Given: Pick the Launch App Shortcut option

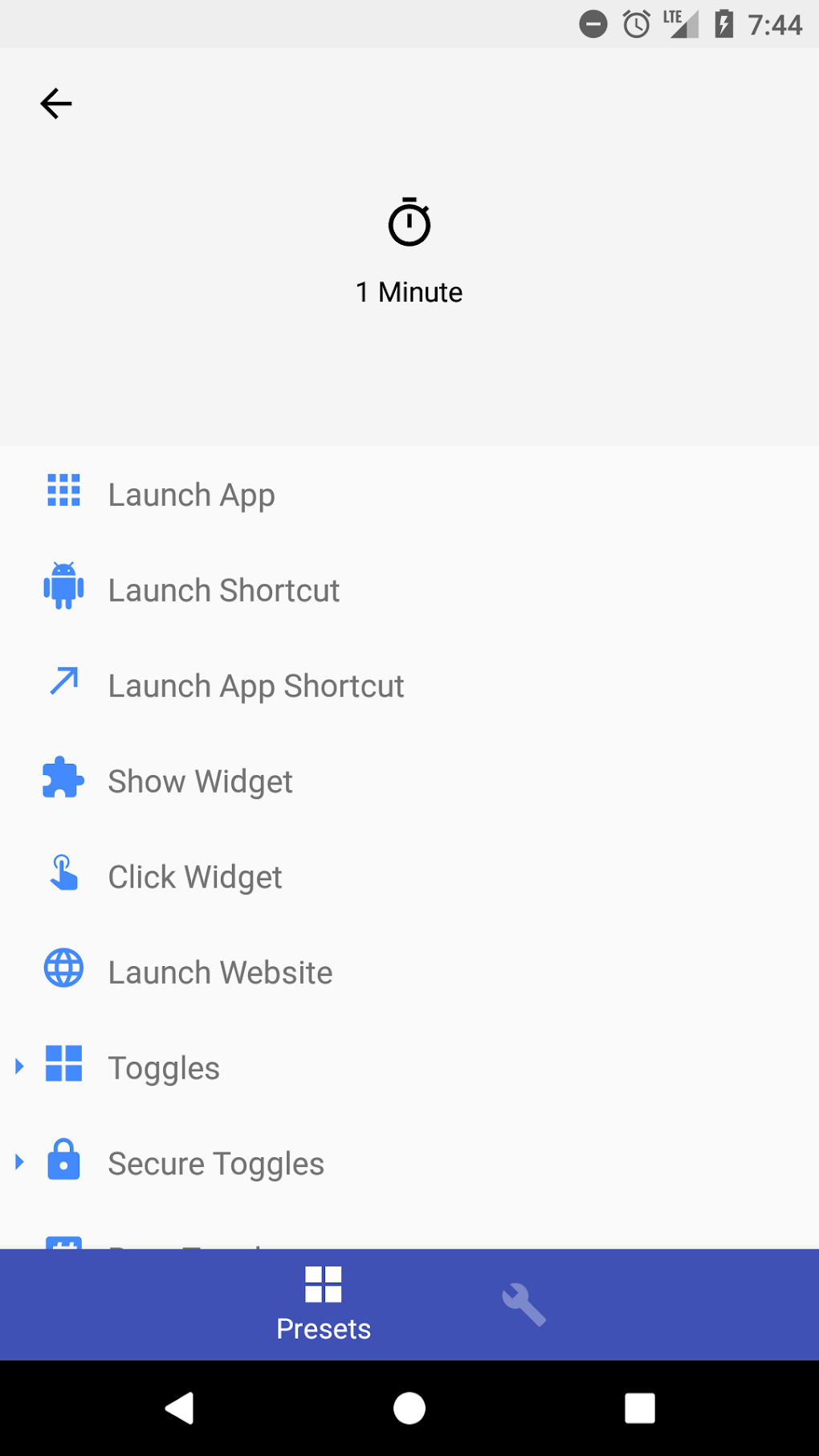Looking at the screenshot, I should [255, 686].
